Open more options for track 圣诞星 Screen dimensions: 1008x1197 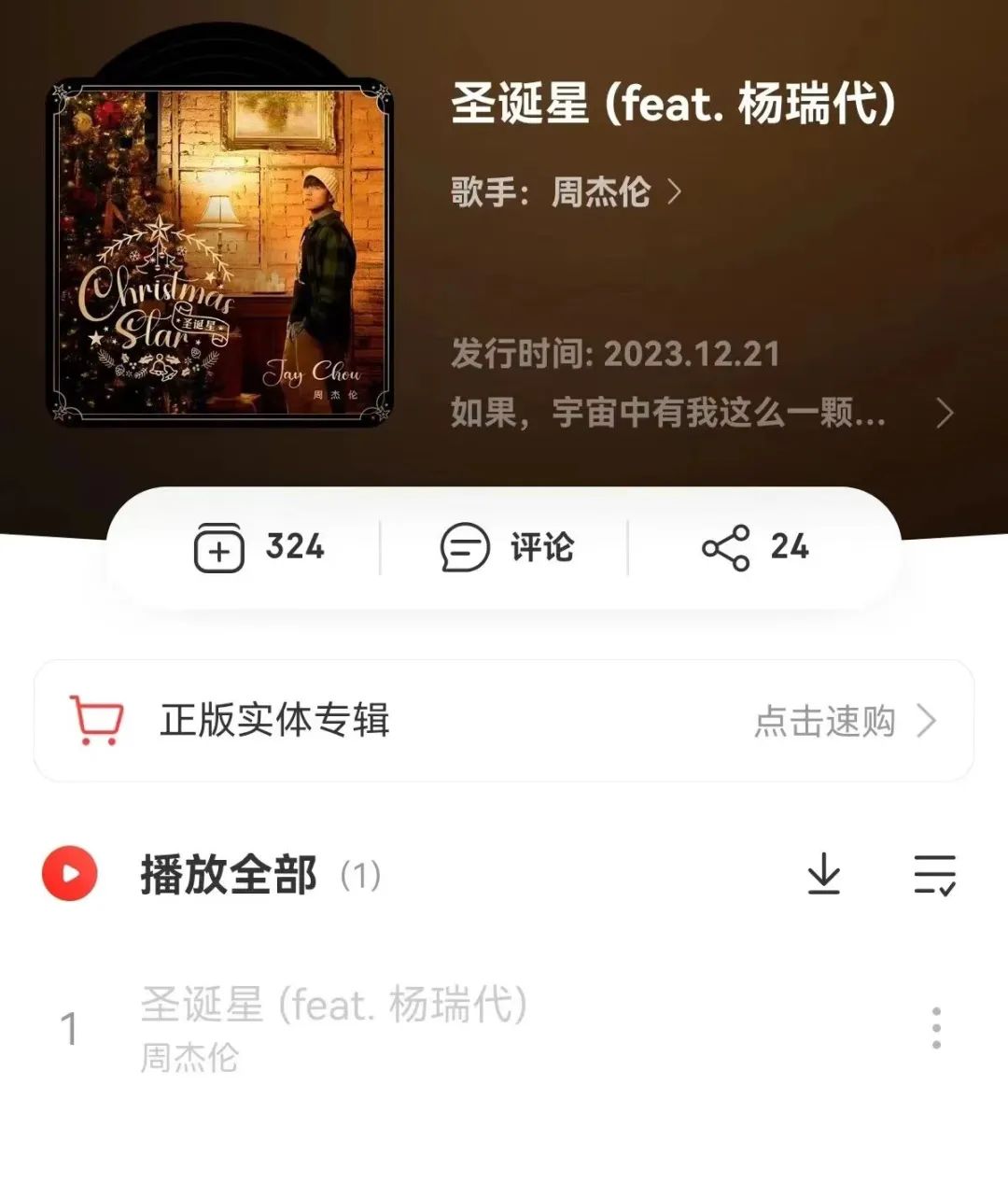coord(936,1028)
